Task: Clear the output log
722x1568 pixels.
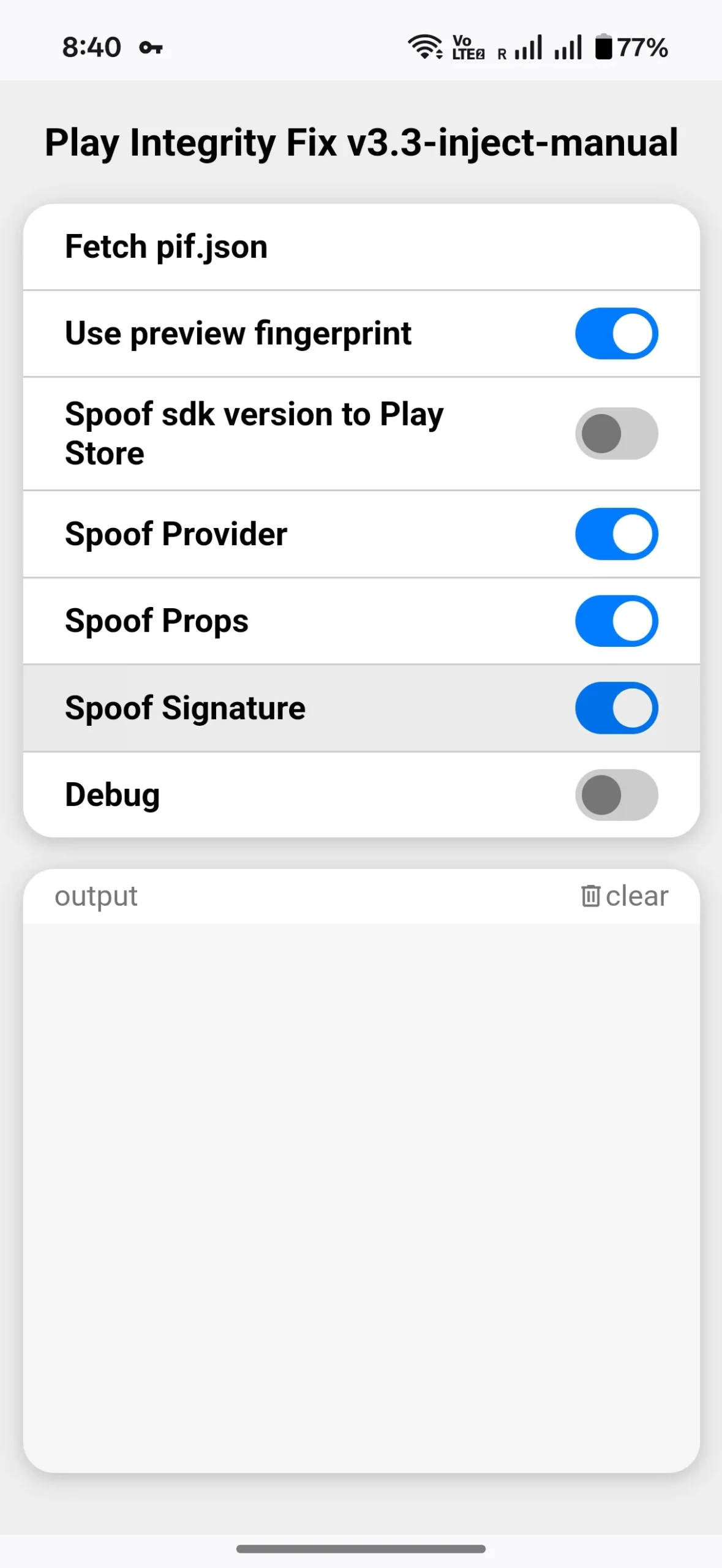Action: point(624,896)
